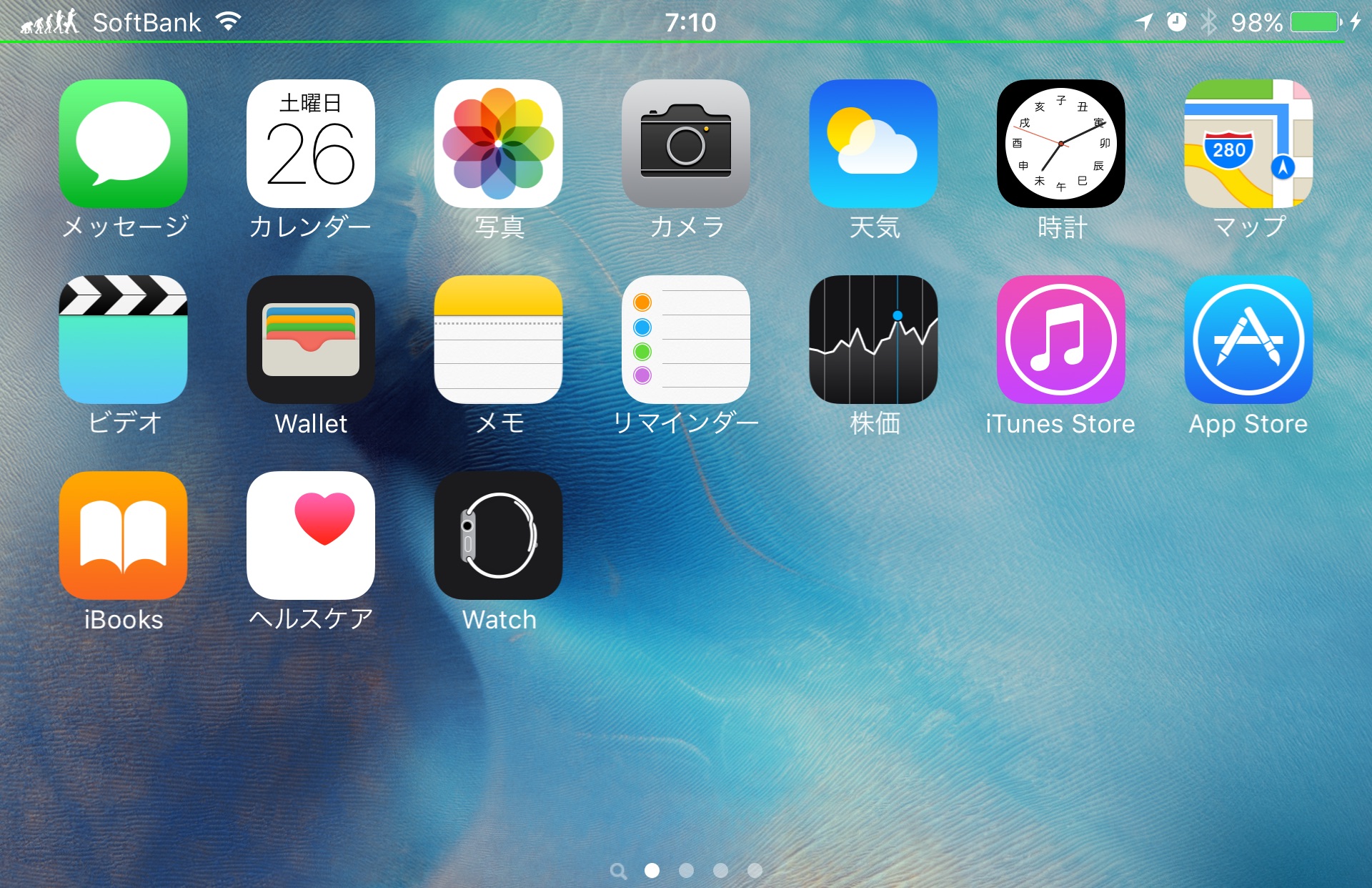Open the iTunes Store
1372x888 pixels.
[1061, 340]
